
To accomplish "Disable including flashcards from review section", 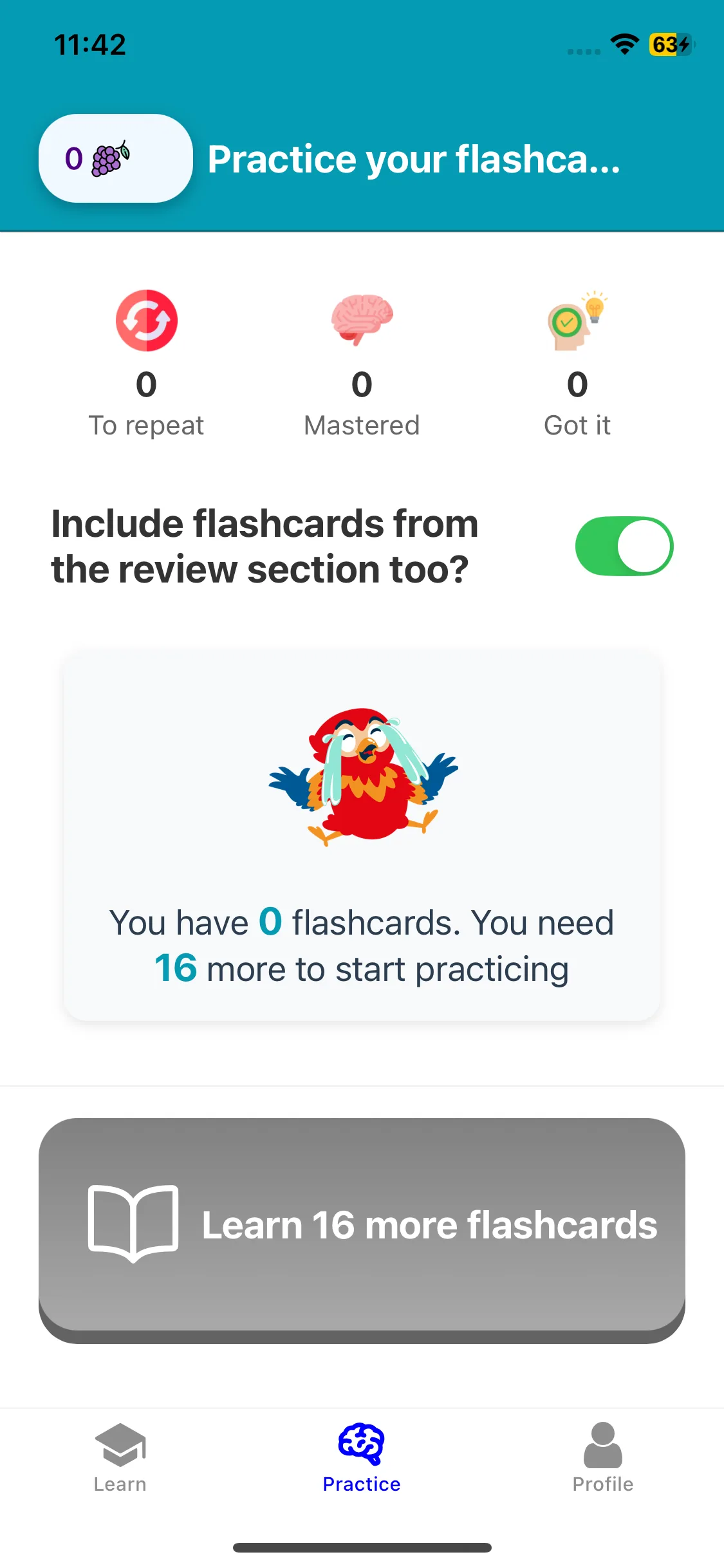I will [x=623, y=546].
